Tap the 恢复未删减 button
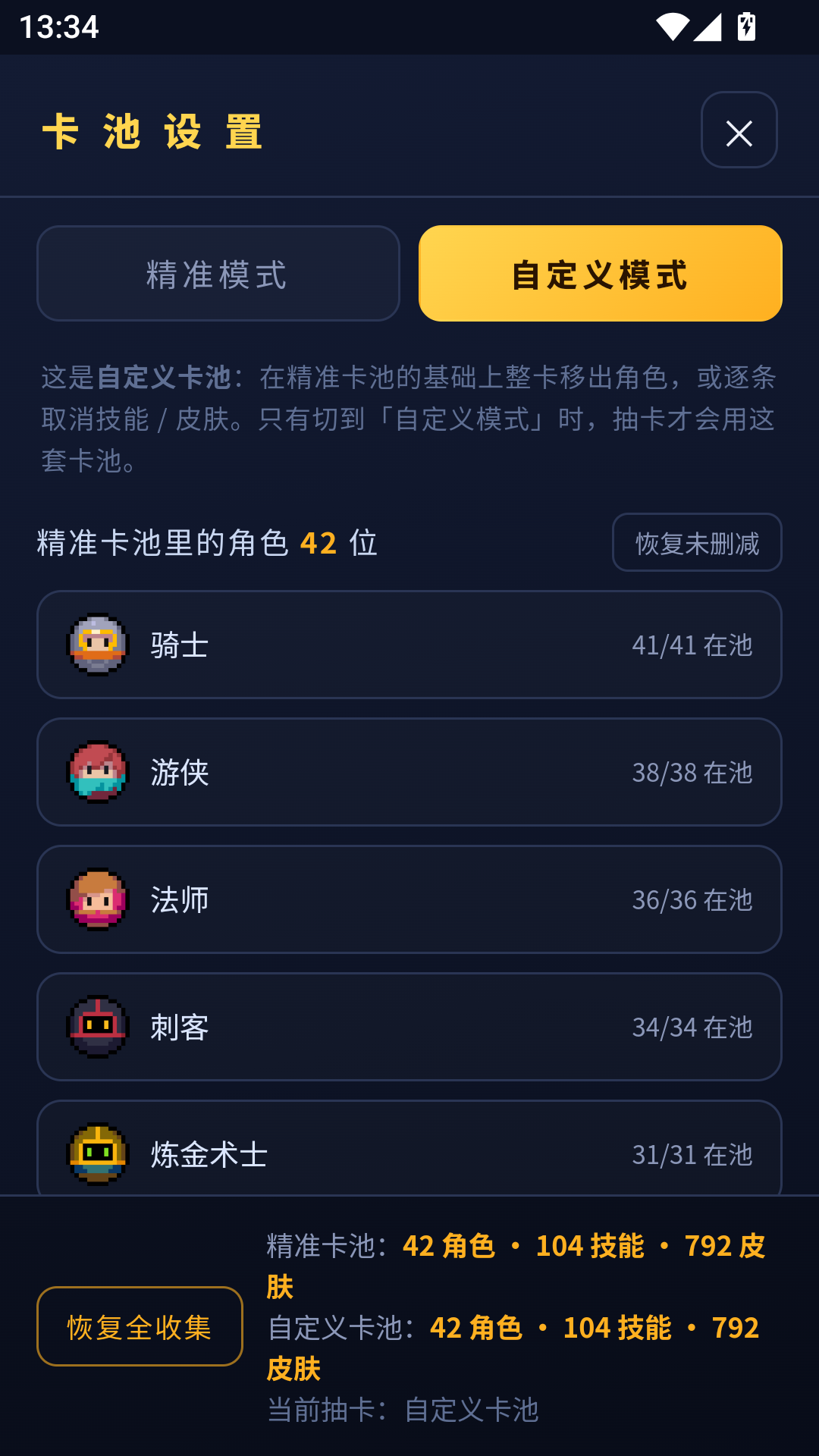 697,542
